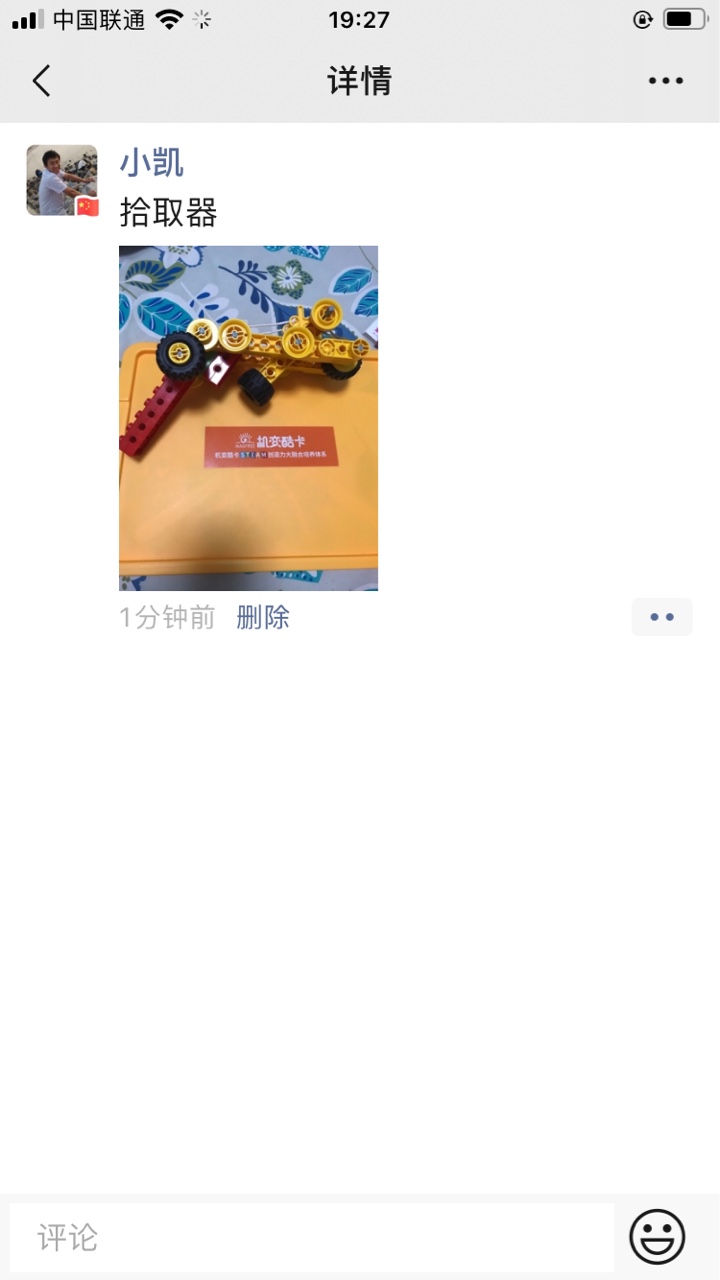Open the like and comment bubble
720x1280 pixels.
[x=662, y=617]
